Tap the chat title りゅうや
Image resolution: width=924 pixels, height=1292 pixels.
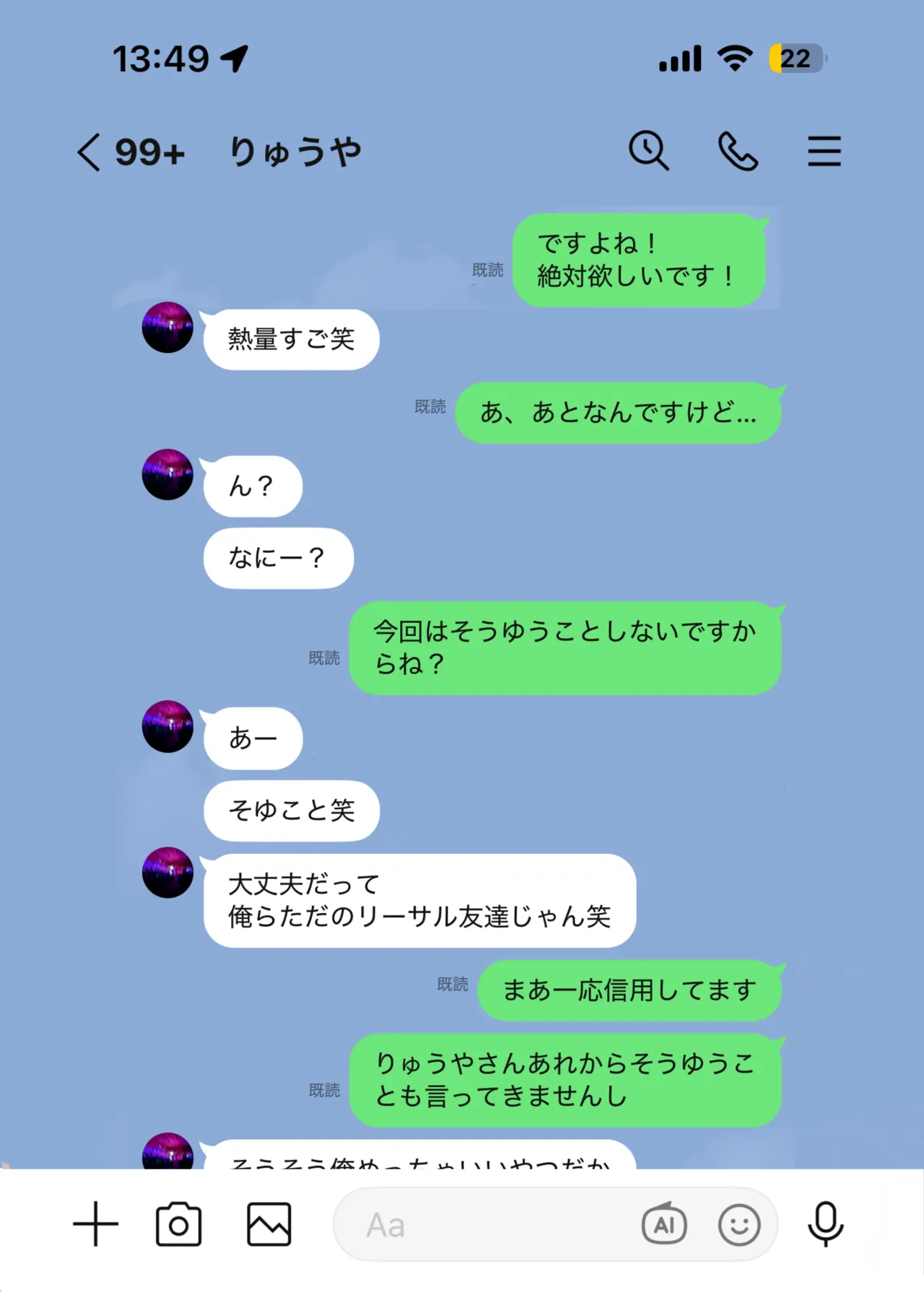296,152
